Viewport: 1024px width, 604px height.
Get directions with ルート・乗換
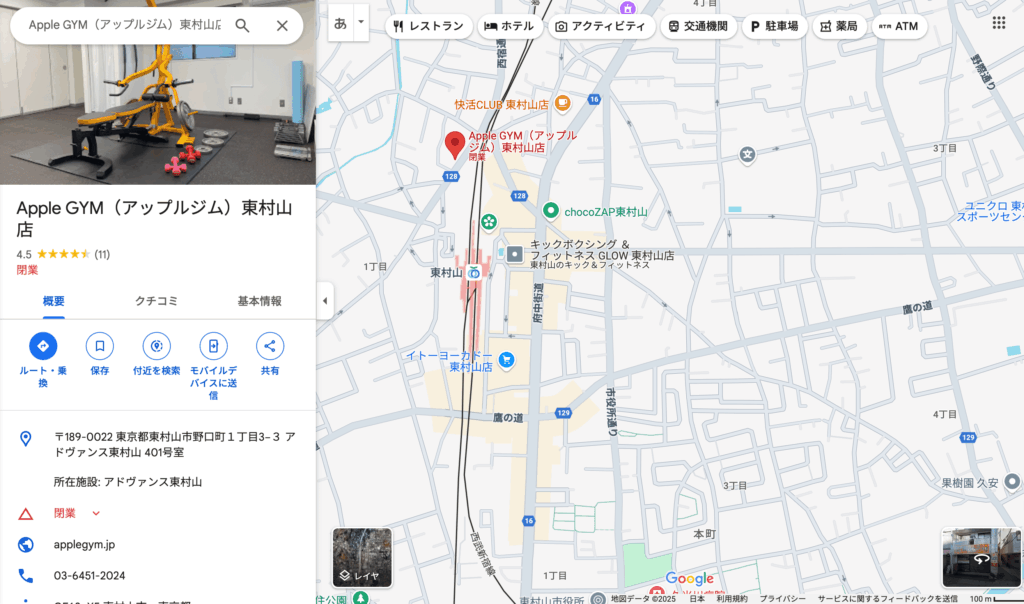tap(43, 347)
